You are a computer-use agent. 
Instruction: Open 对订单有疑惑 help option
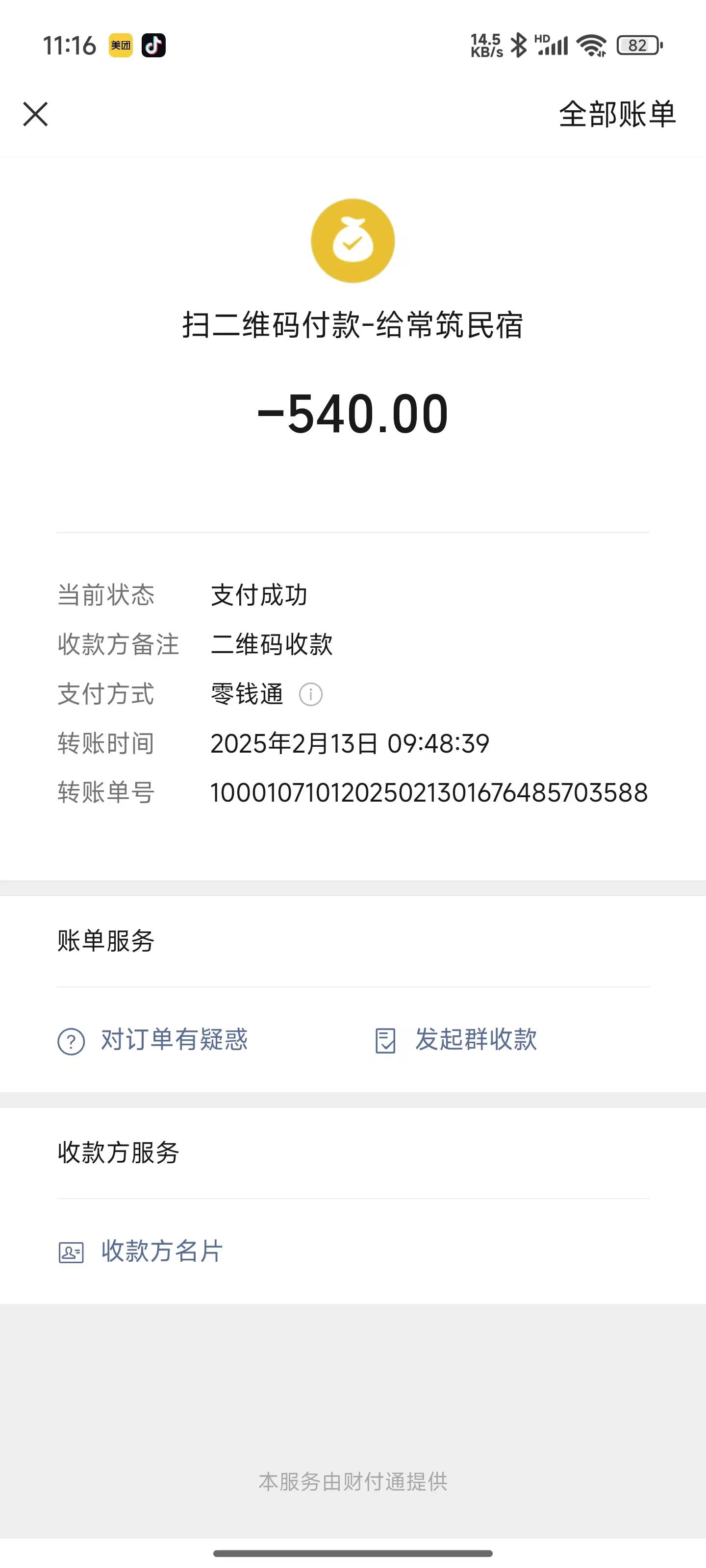[152, 1040]
